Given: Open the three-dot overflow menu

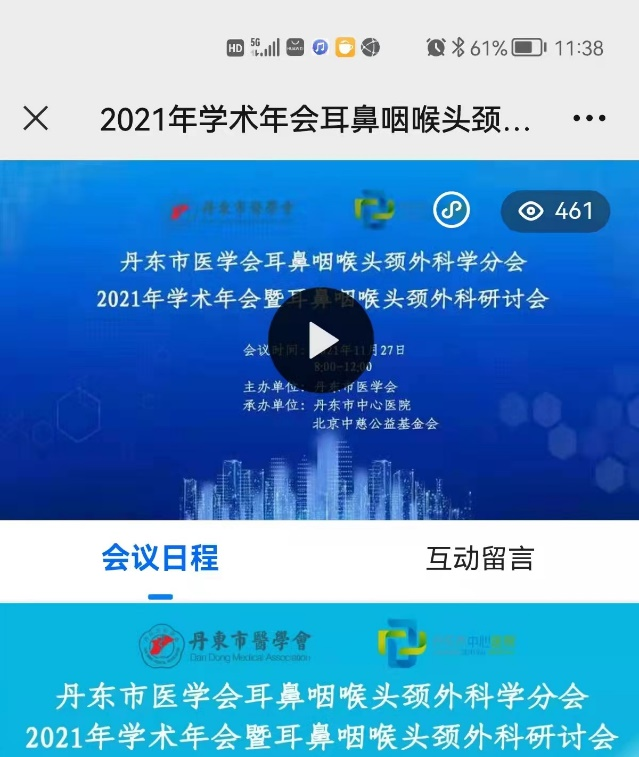Looking at the screenshot, I should pyautogui.click(x=589, y=119).
